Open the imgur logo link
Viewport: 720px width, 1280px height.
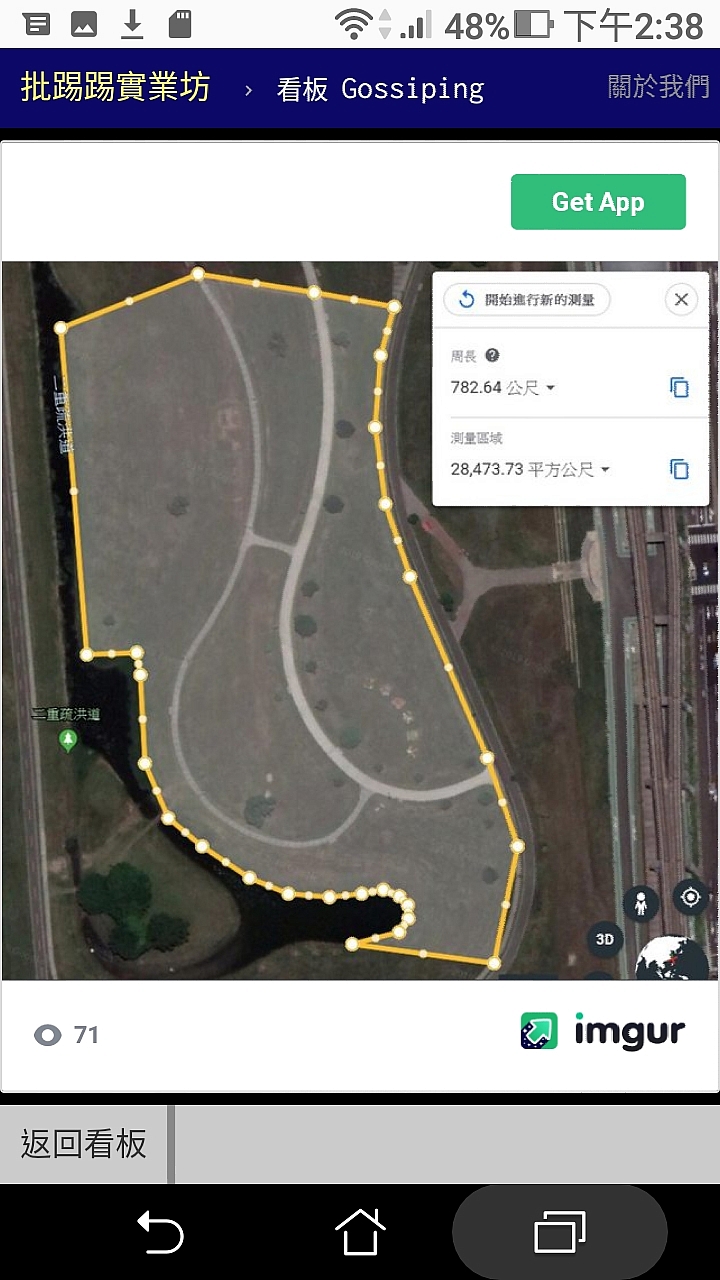(x=603, y=1031)
